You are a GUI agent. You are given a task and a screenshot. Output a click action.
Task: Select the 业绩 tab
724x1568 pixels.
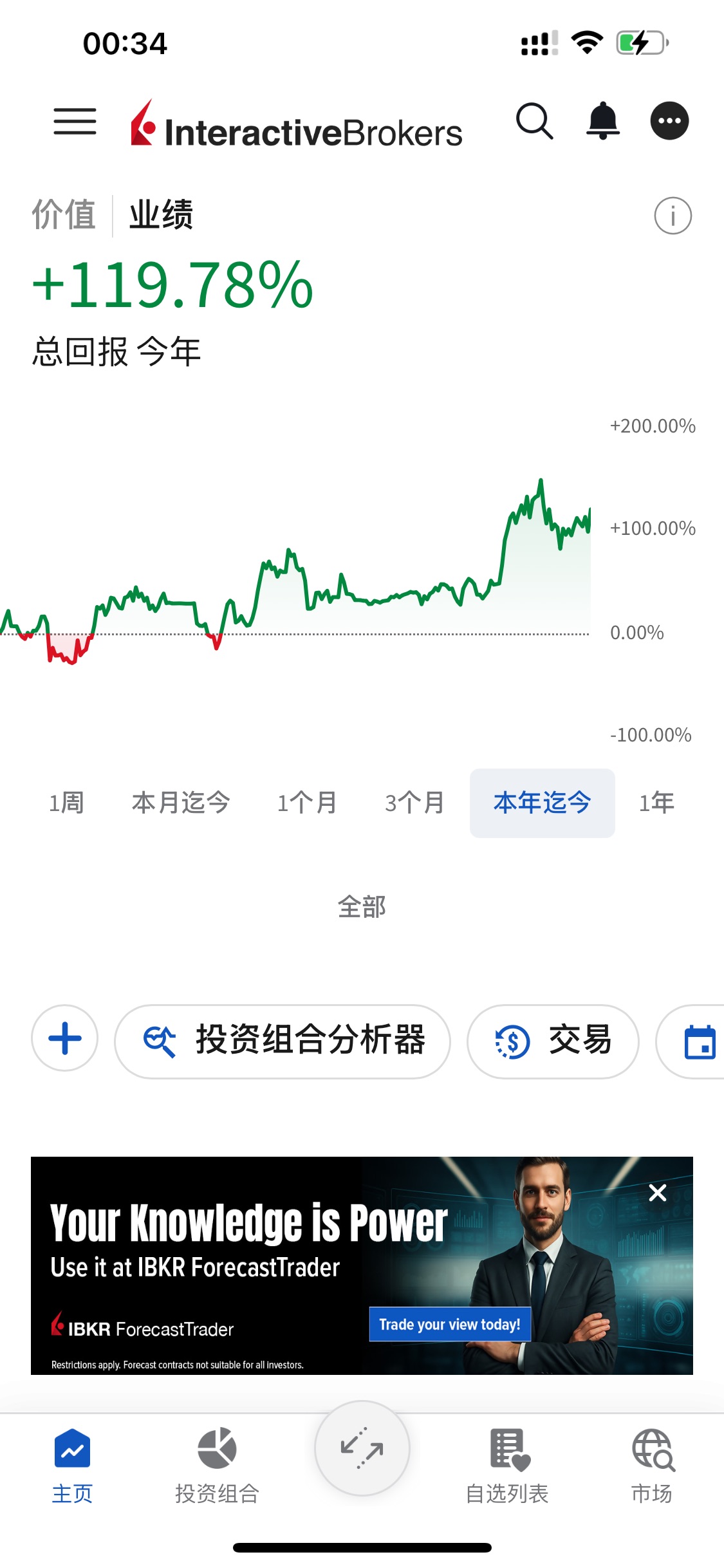point(161,215)
